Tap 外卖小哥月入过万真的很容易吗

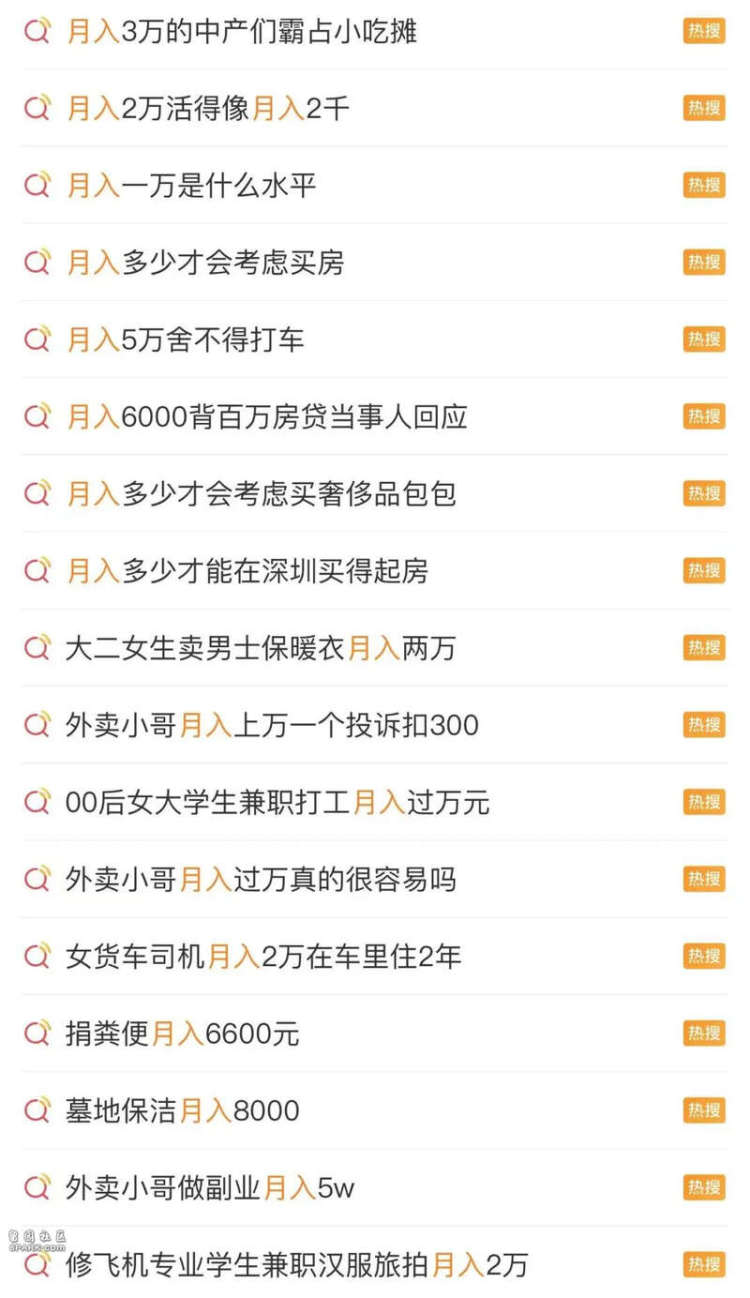[261, 880]
